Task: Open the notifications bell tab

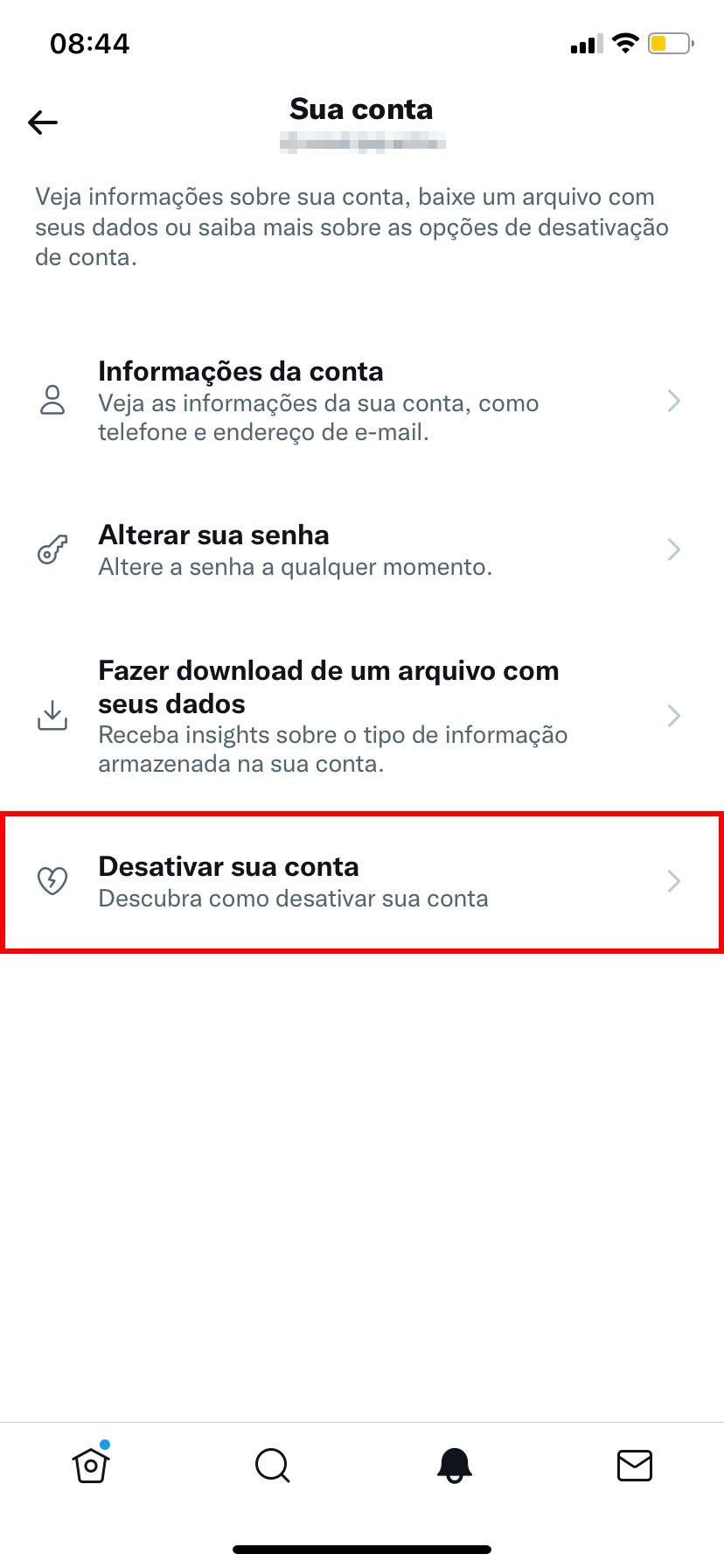Action: tap(454, 1465)
